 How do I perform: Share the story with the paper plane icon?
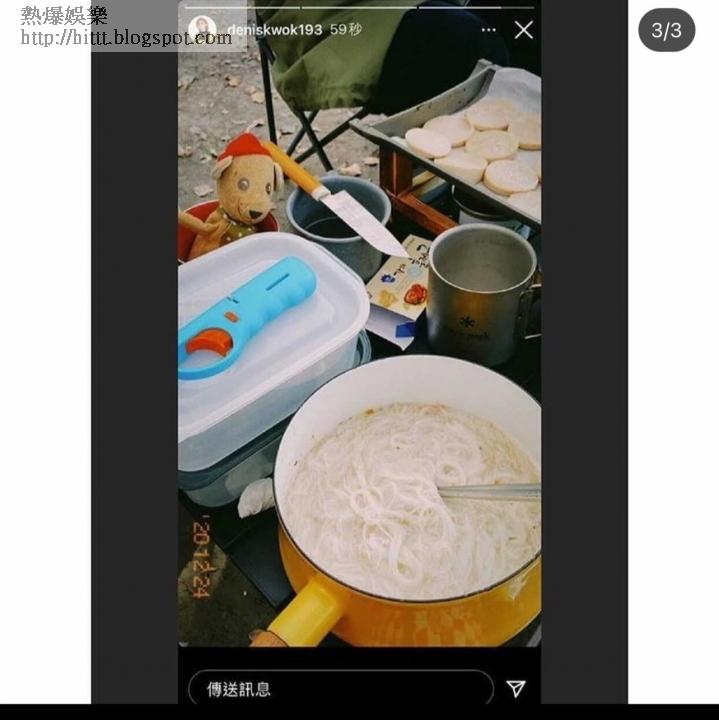point(516,688)
